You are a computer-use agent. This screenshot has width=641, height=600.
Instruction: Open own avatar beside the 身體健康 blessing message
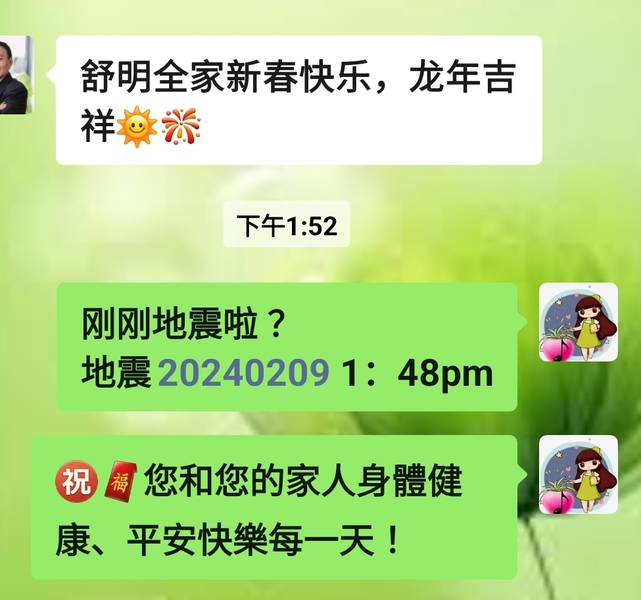[x=578, y=475]
